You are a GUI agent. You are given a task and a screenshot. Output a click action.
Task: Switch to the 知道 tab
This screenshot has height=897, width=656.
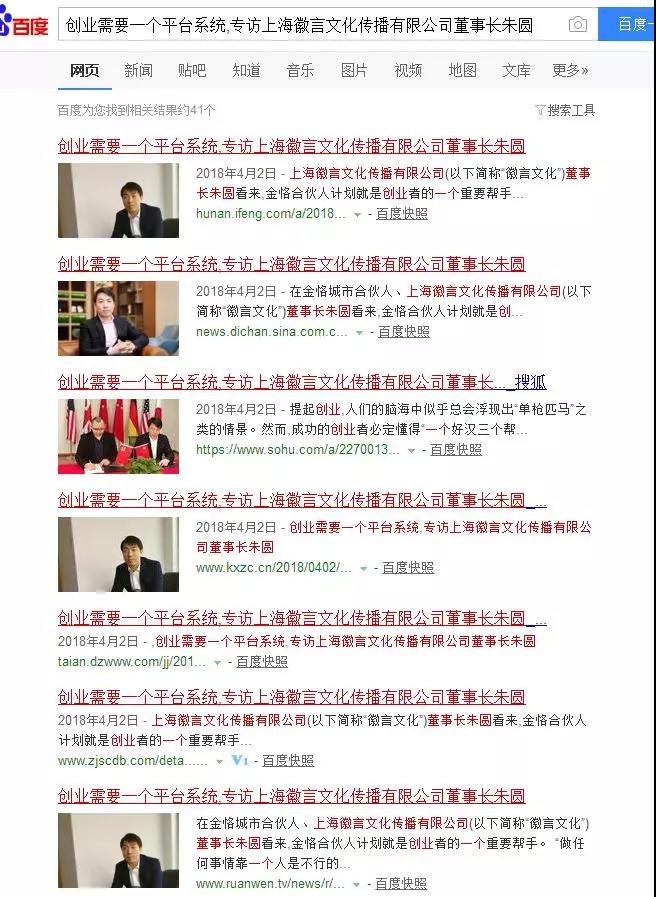246,70
